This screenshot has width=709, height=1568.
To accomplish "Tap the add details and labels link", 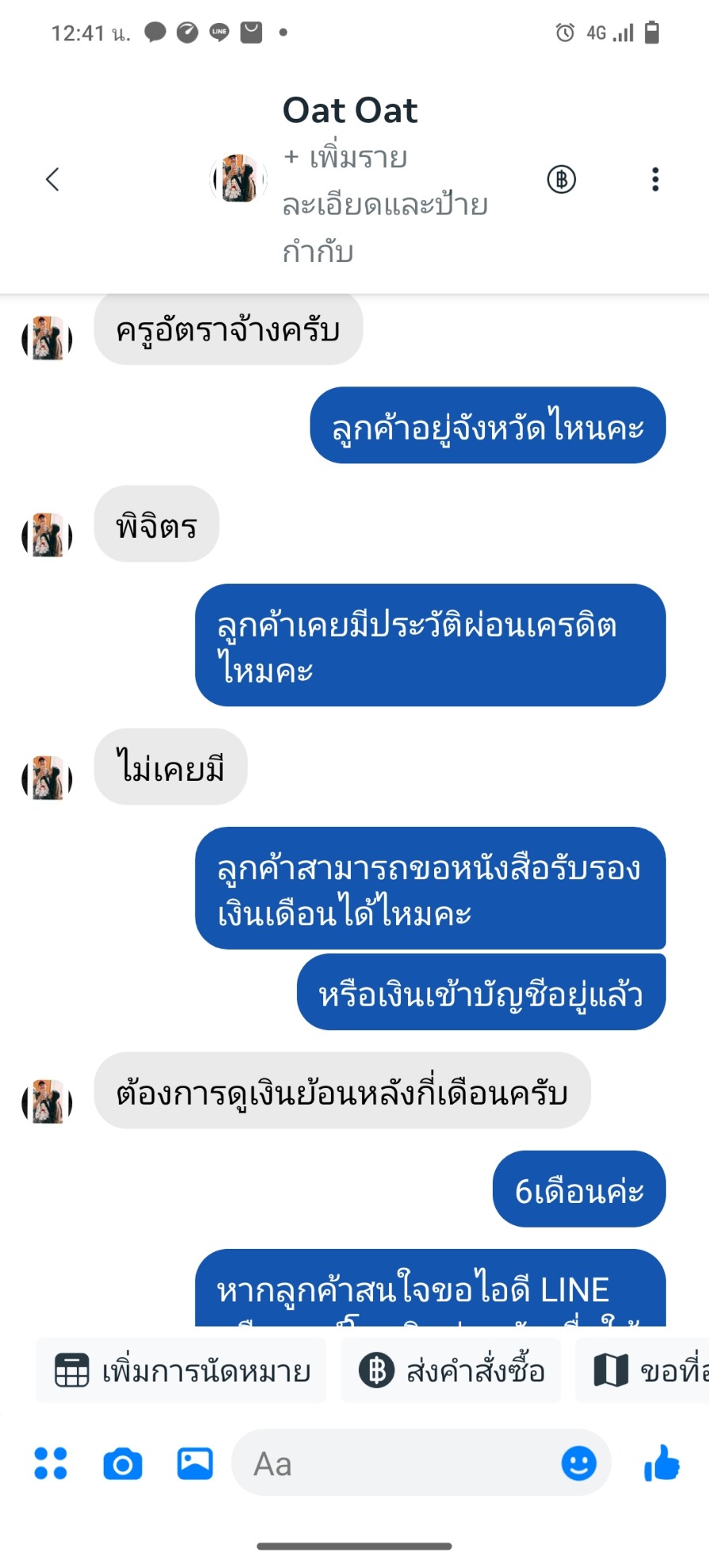I will coord(384,204).
